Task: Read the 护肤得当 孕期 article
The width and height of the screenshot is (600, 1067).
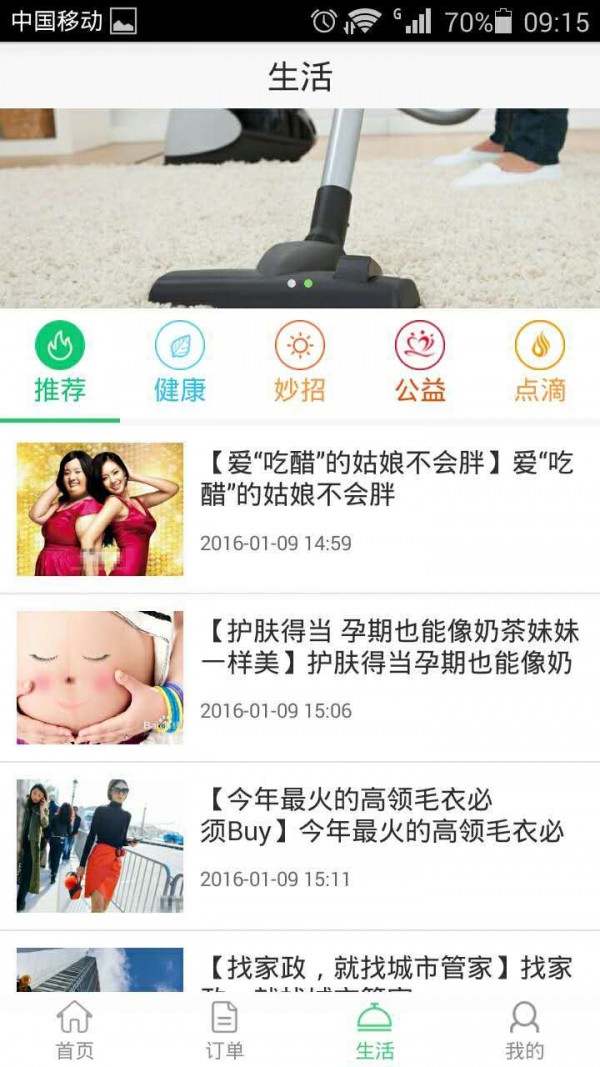Action: pos(300,678)
